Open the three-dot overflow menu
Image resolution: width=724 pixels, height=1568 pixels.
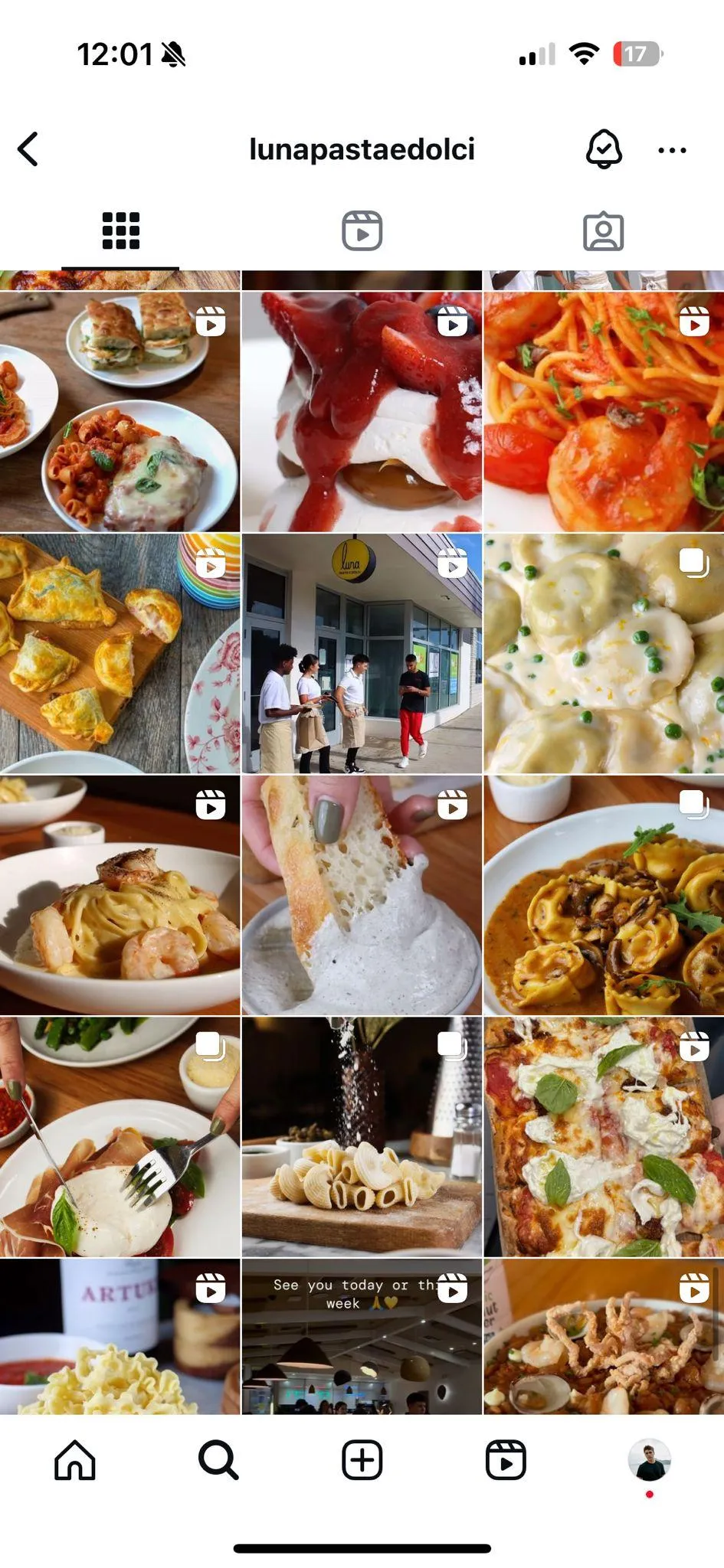pos(672,150)
